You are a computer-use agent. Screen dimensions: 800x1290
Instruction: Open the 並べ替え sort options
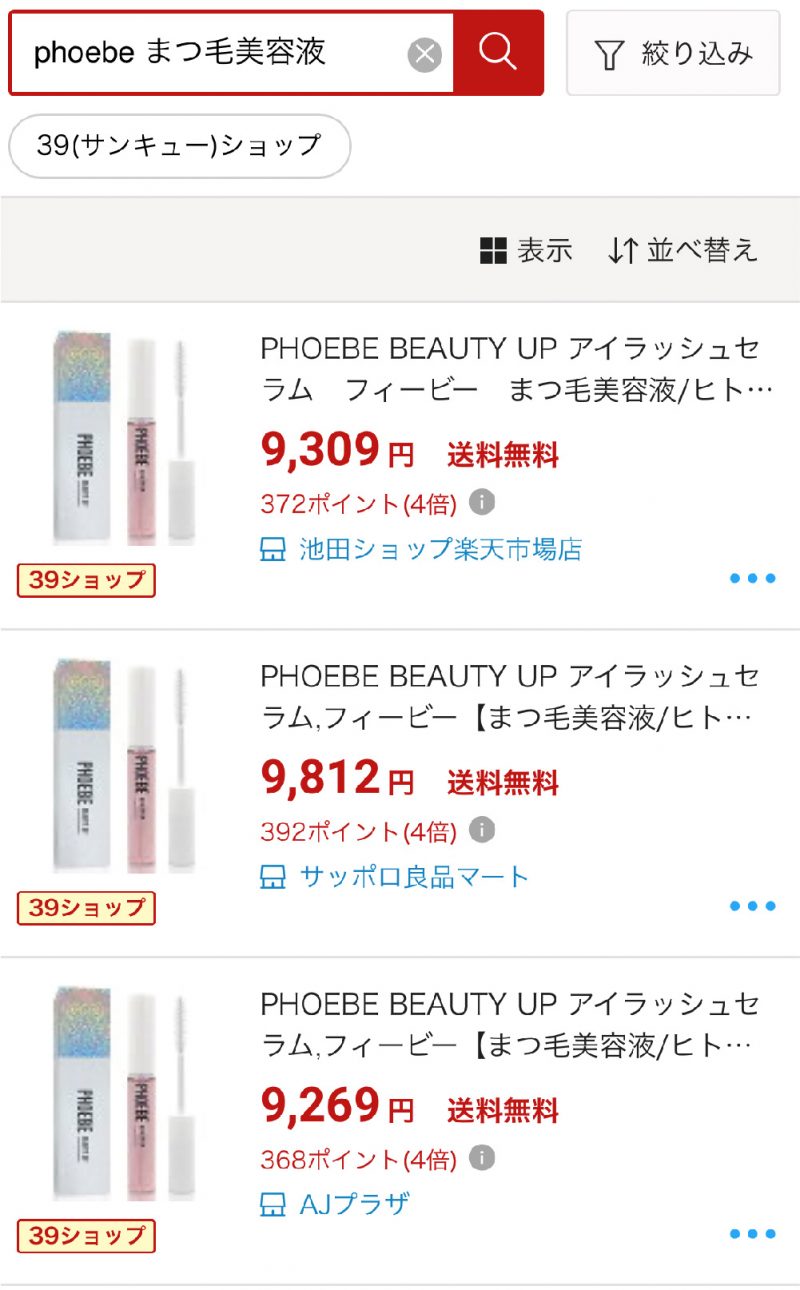tap(683, 250)
